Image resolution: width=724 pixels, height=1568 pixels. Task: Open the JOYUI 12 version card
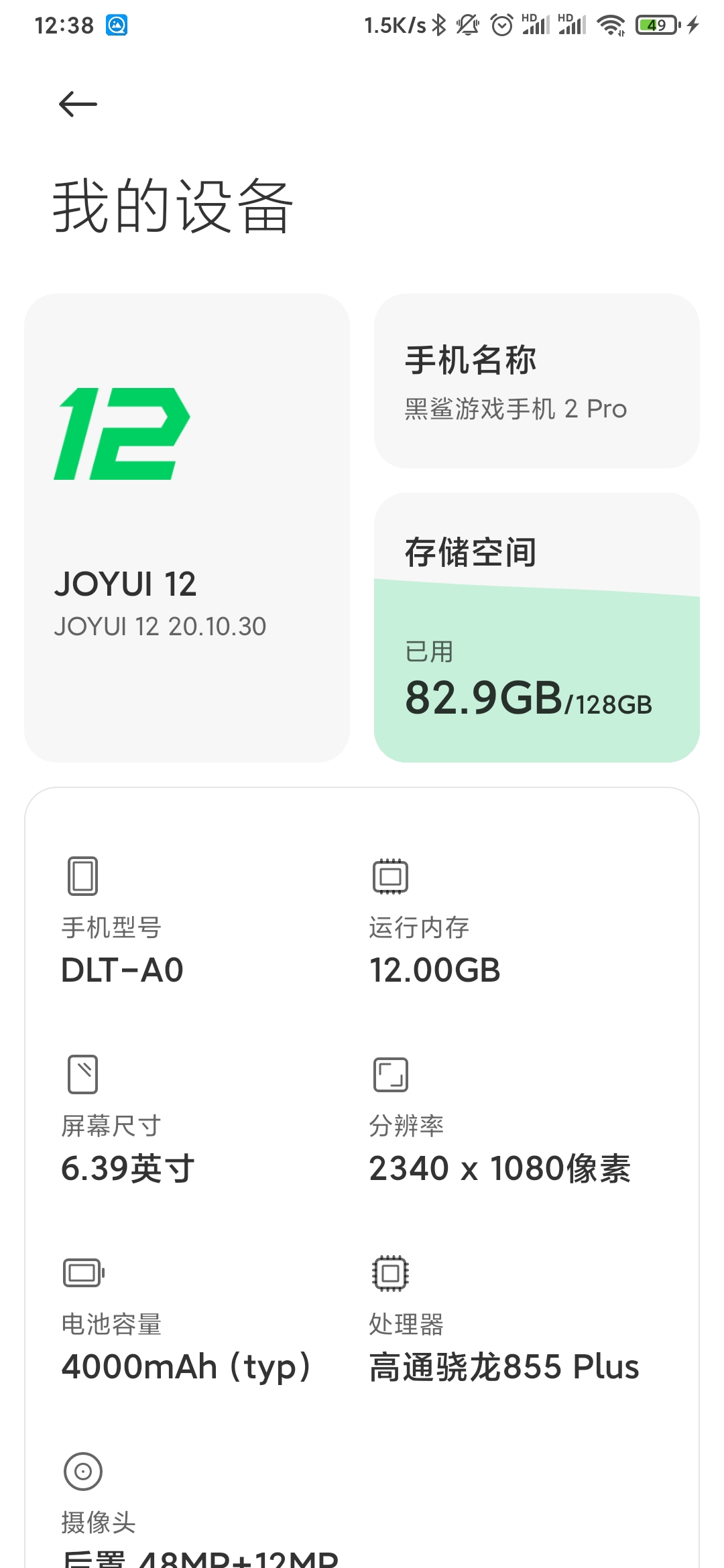[187, 527]
